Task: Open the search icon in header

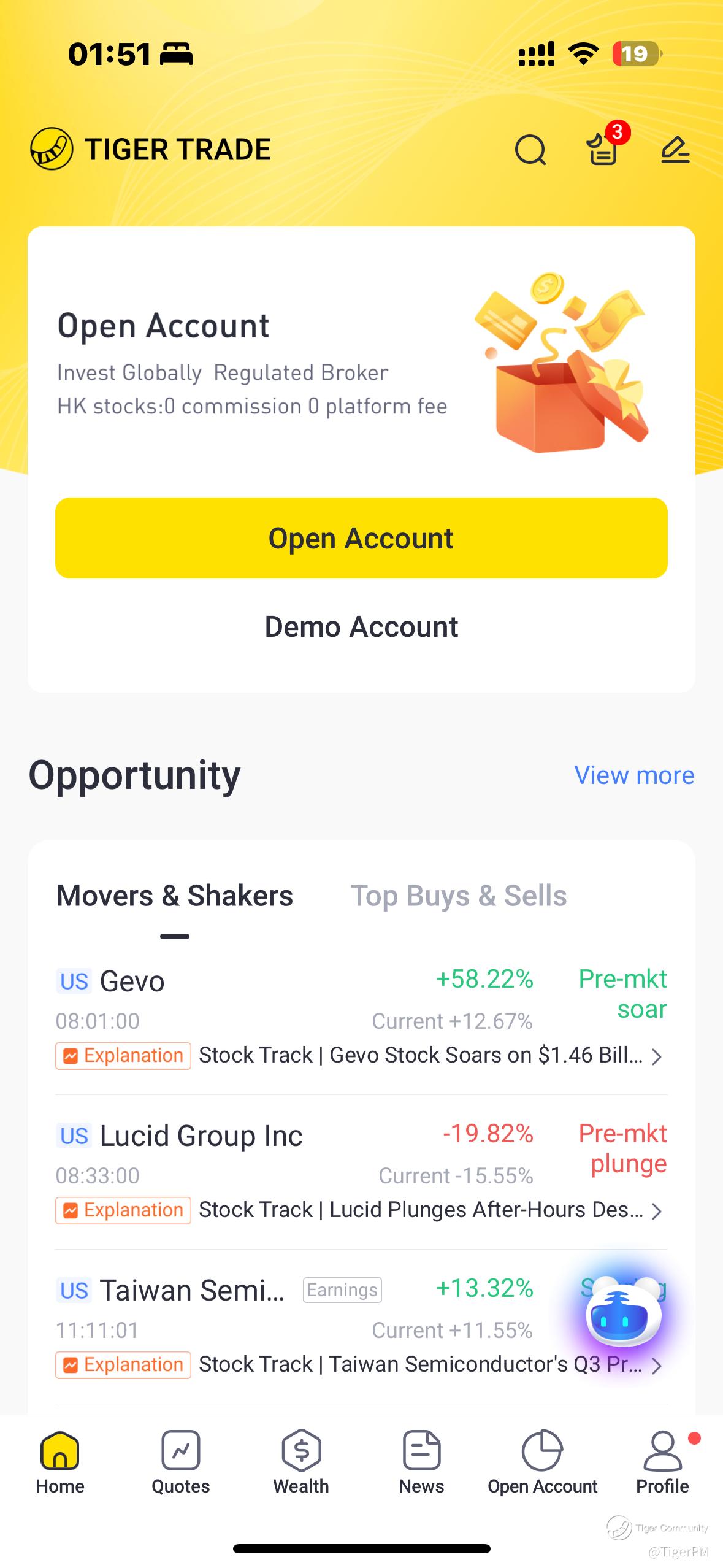Action: (x=530, y=150)
